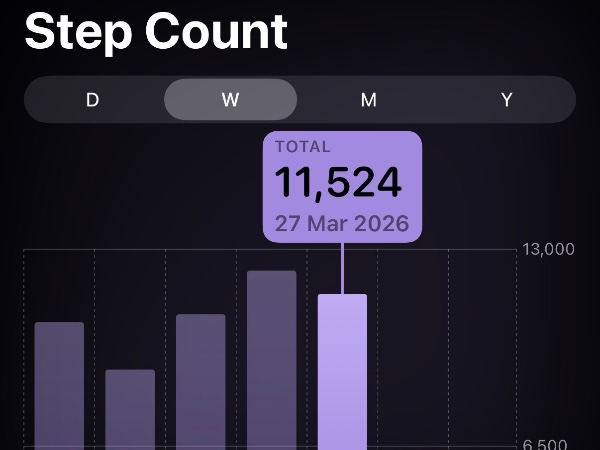Show the Y year view
The width and height of the screenshot is (600, 450).
(507, 100)
